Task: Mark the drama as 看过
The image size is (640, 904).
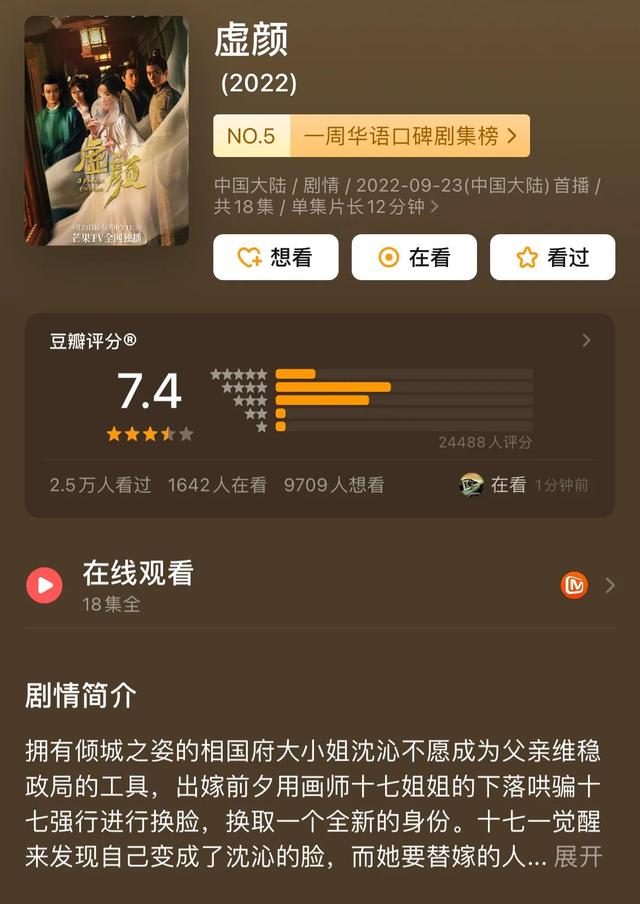Action: click(x=552, y=257)
